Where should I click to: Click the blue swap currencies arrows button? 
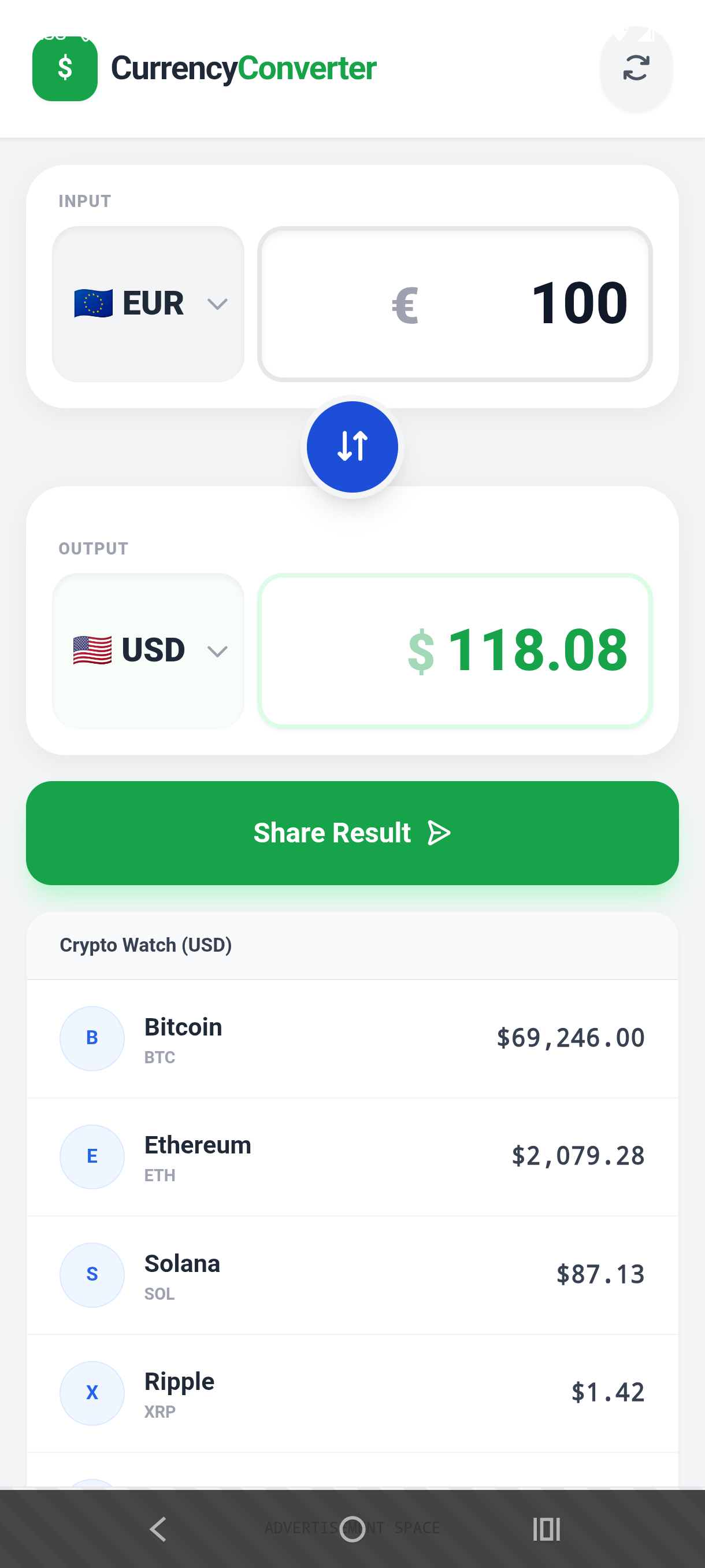352,446
